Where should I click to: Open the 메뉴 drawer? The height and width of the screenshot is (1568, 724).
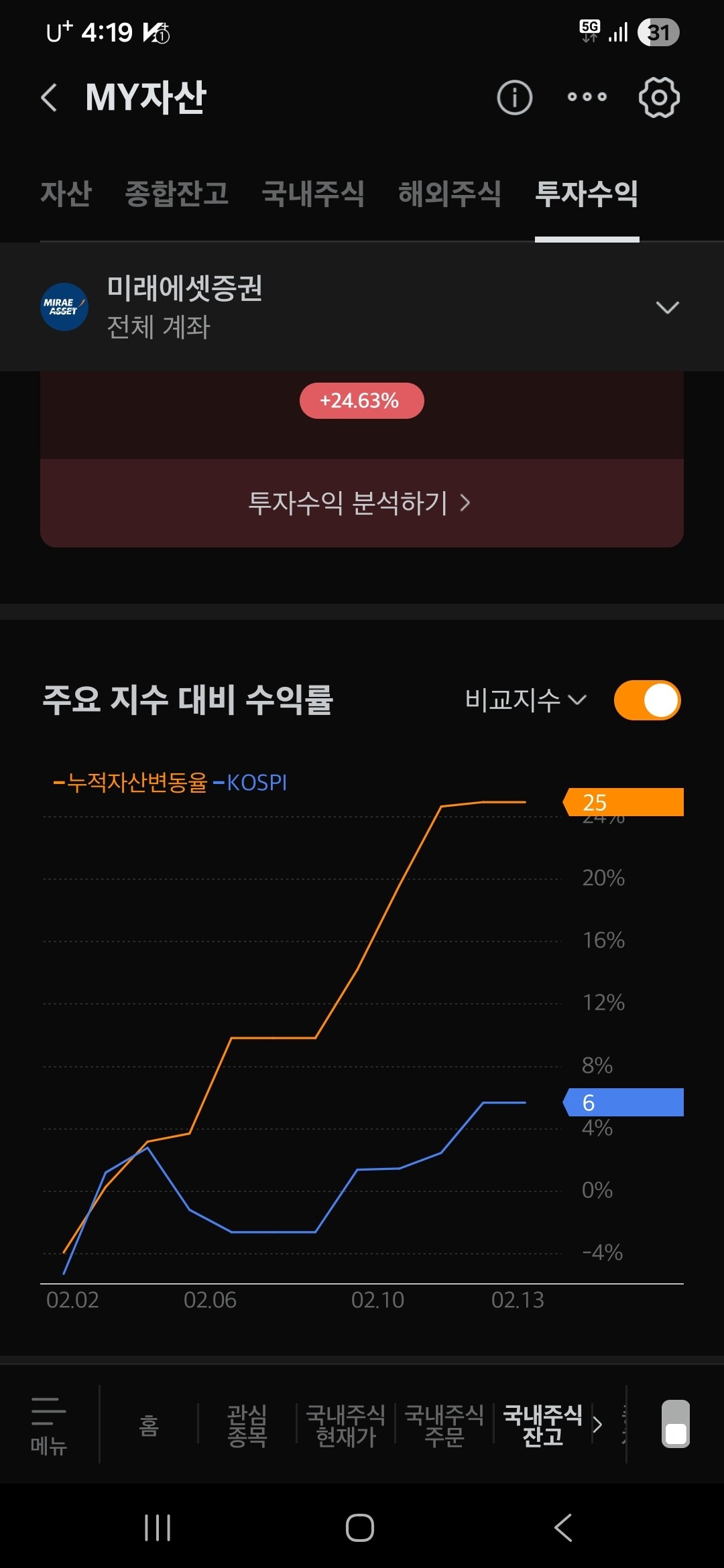click(x=49, y=1425)
